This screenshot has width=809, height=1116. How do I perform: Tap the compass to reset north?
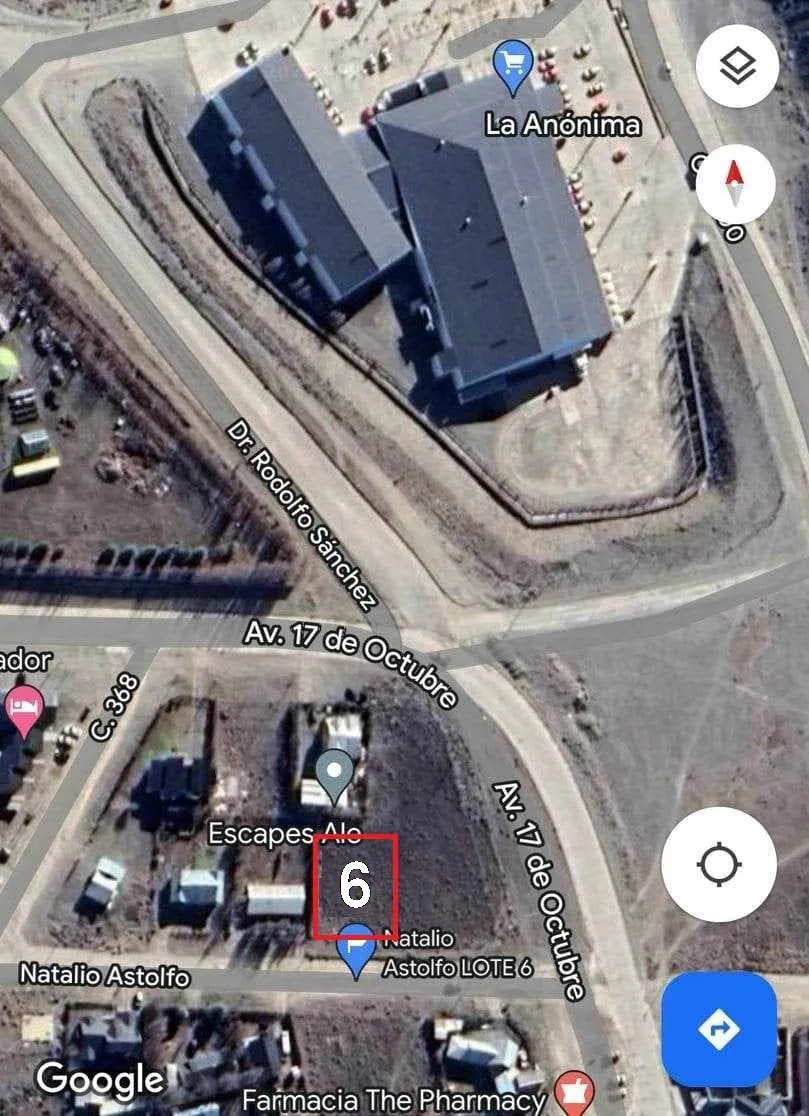(x=735, y=182)
